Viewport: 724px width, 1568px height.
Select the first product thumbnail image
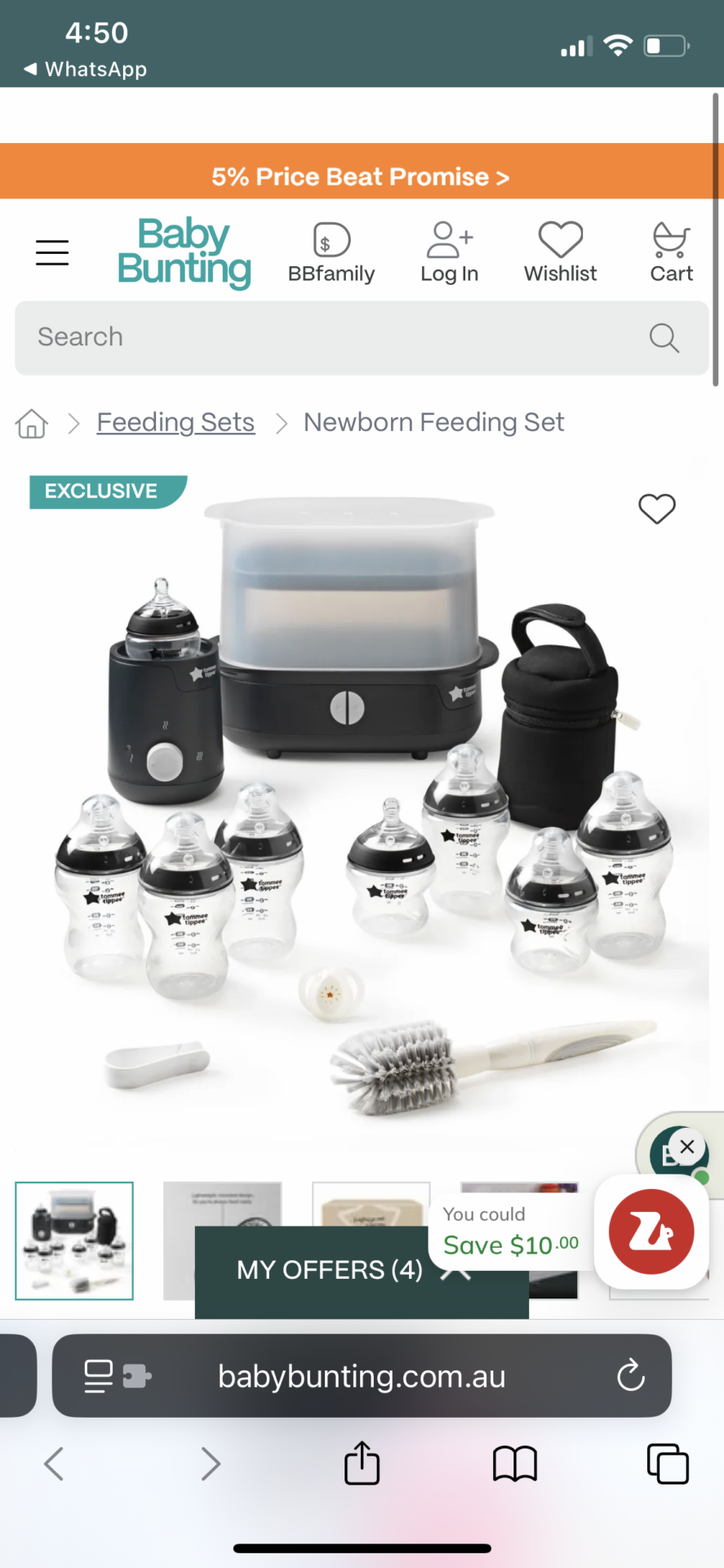[74, 1240]
